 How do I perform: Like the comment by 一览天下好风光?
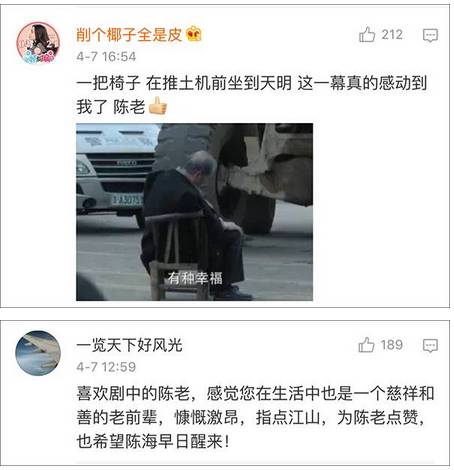(x=366, y=345)
